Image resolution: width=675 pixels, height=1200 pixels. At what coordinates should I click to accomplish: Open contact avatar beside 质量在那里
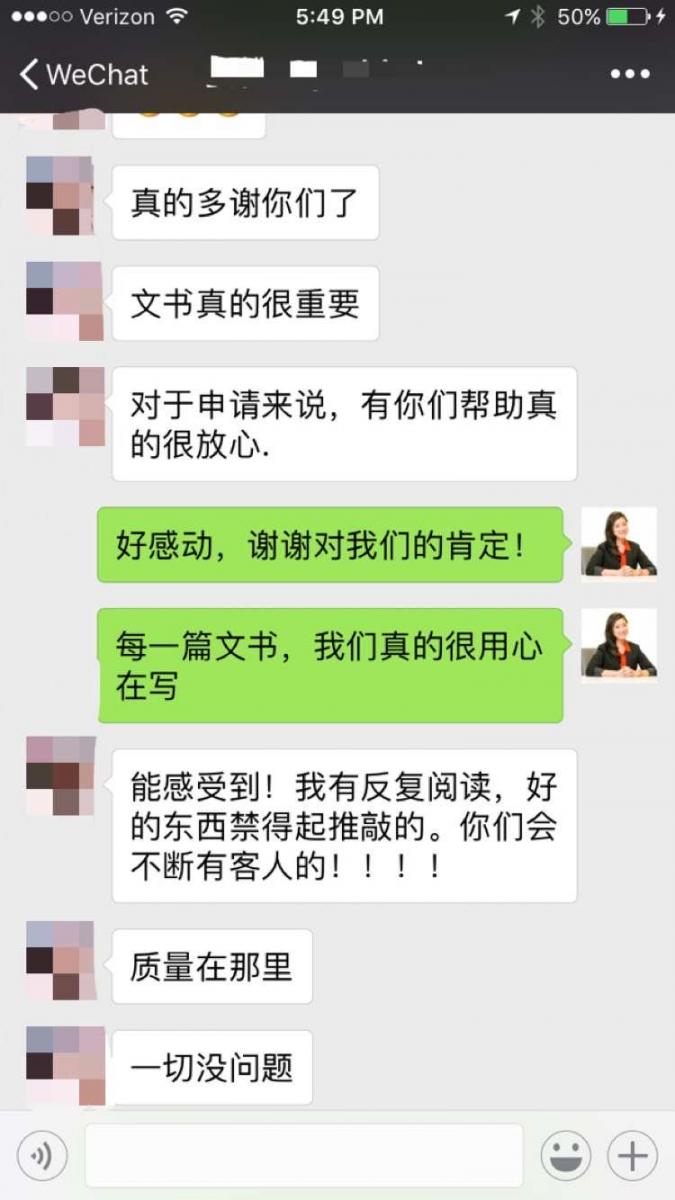[x=60, y=962]
